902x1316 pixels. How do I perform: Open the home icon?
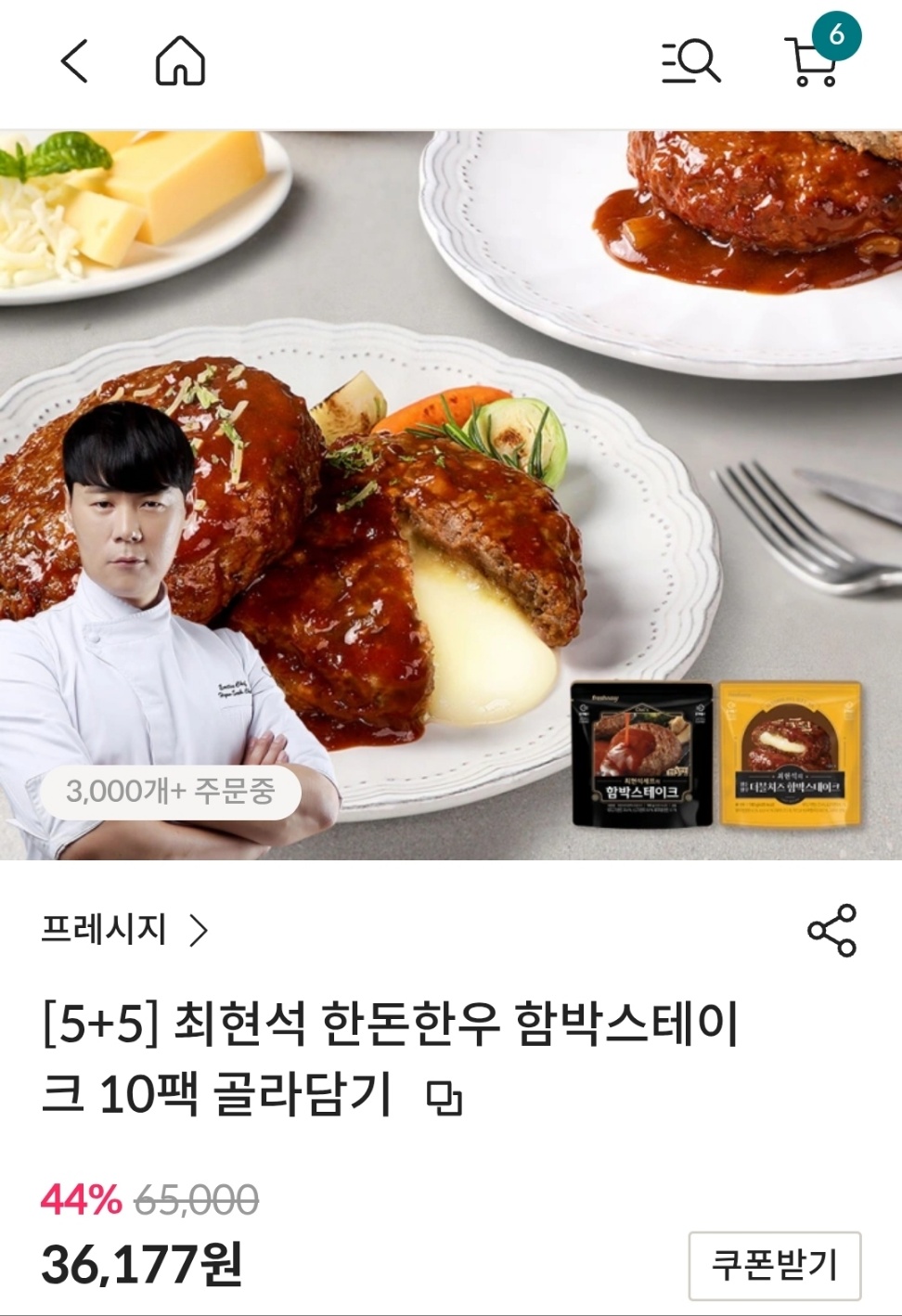(x=180, y=61)
